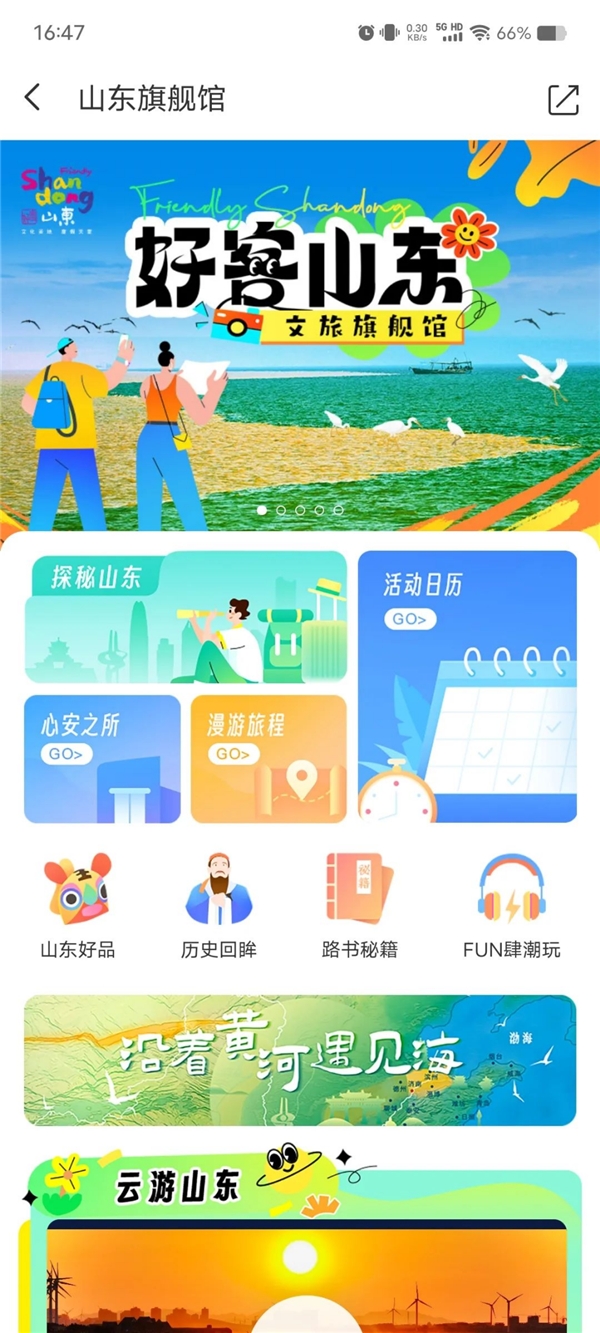
Task: Tap the FUN肆潮玩 headphone shortcut
Action: point(510,905)
